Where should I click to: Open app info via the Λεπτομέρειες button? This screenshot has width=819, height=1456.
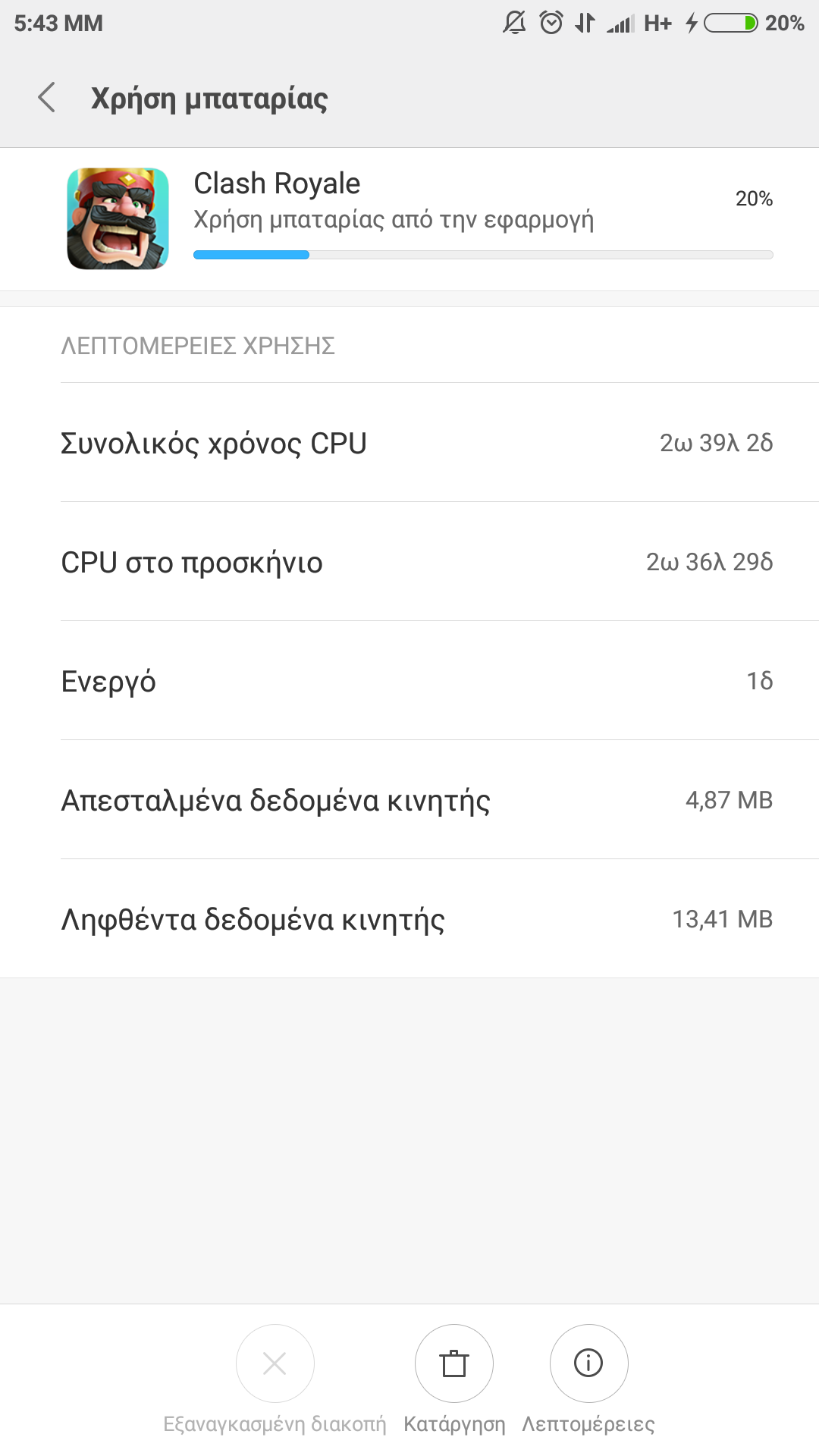click(x=588, y=1363)
